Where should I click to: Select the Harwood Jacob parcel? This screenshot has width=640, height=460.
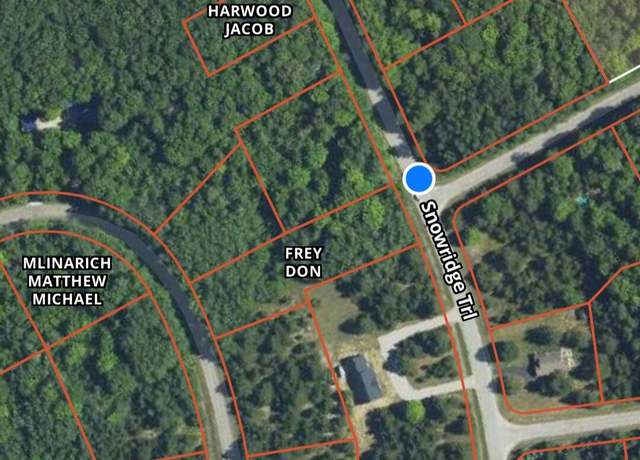click(x=249, y=20)
